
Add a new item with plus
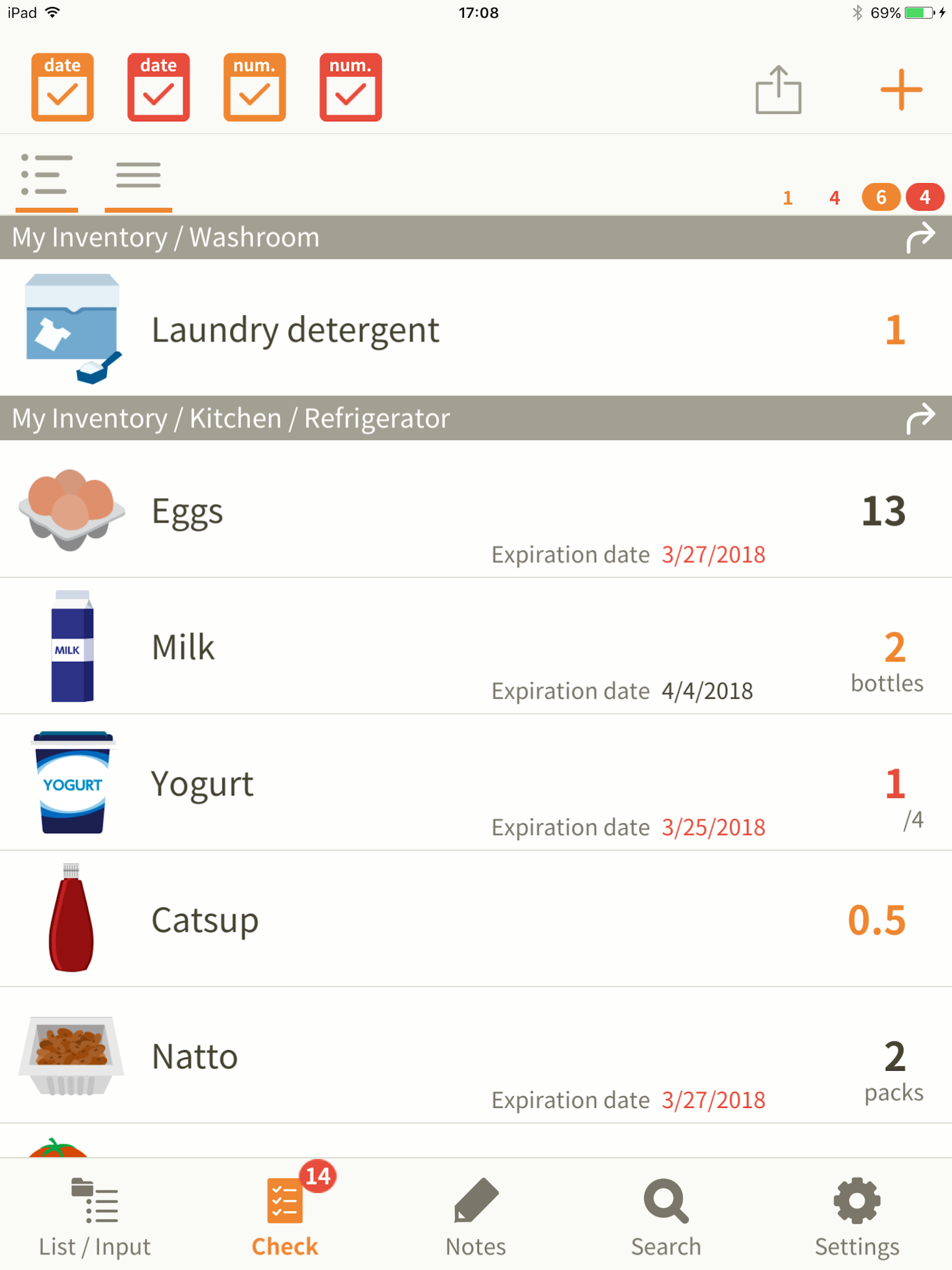pyautogui.click(x=901, y=90)
